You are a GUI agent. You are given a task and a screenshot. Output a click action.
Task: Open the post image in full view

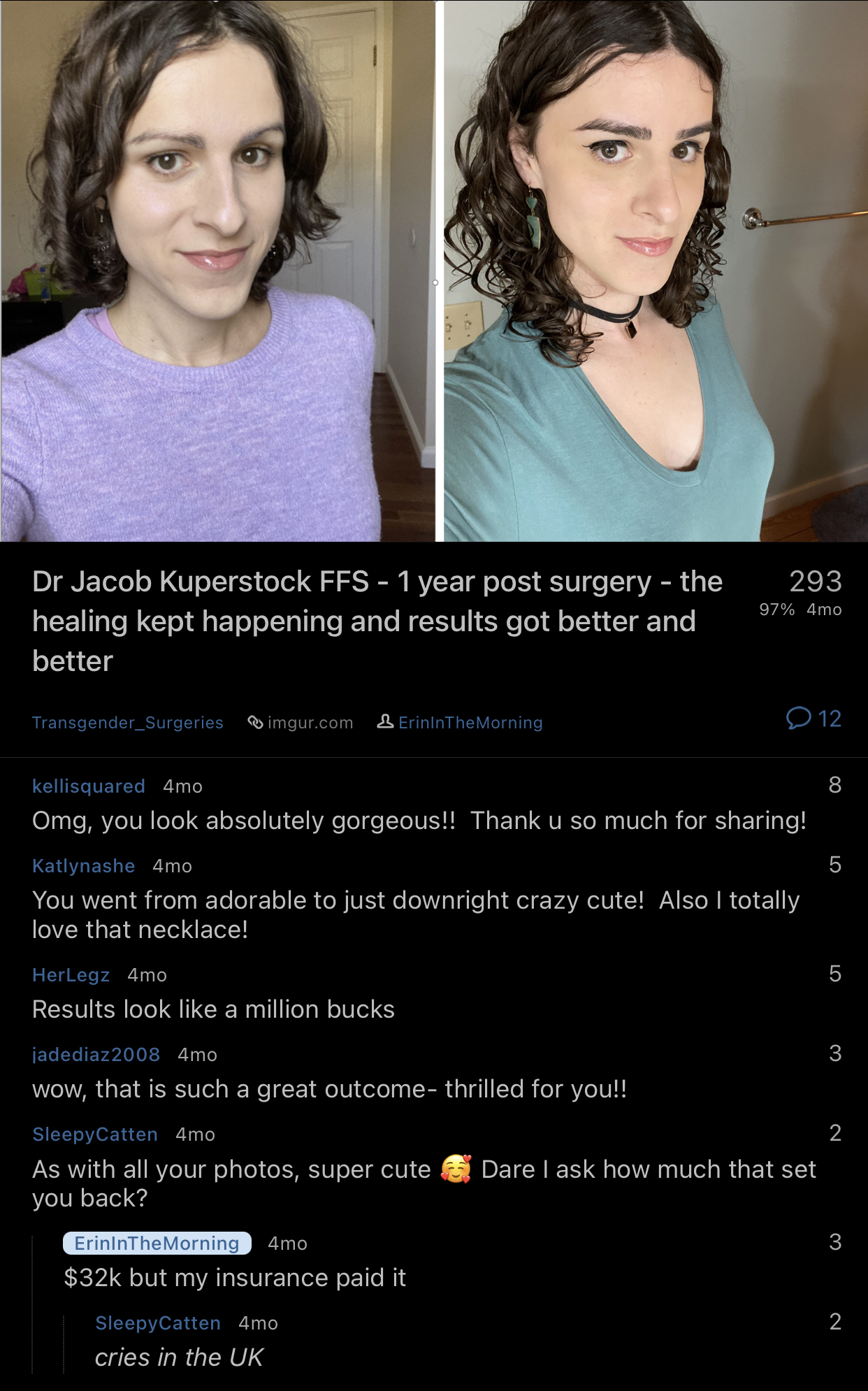coord(434,271)
